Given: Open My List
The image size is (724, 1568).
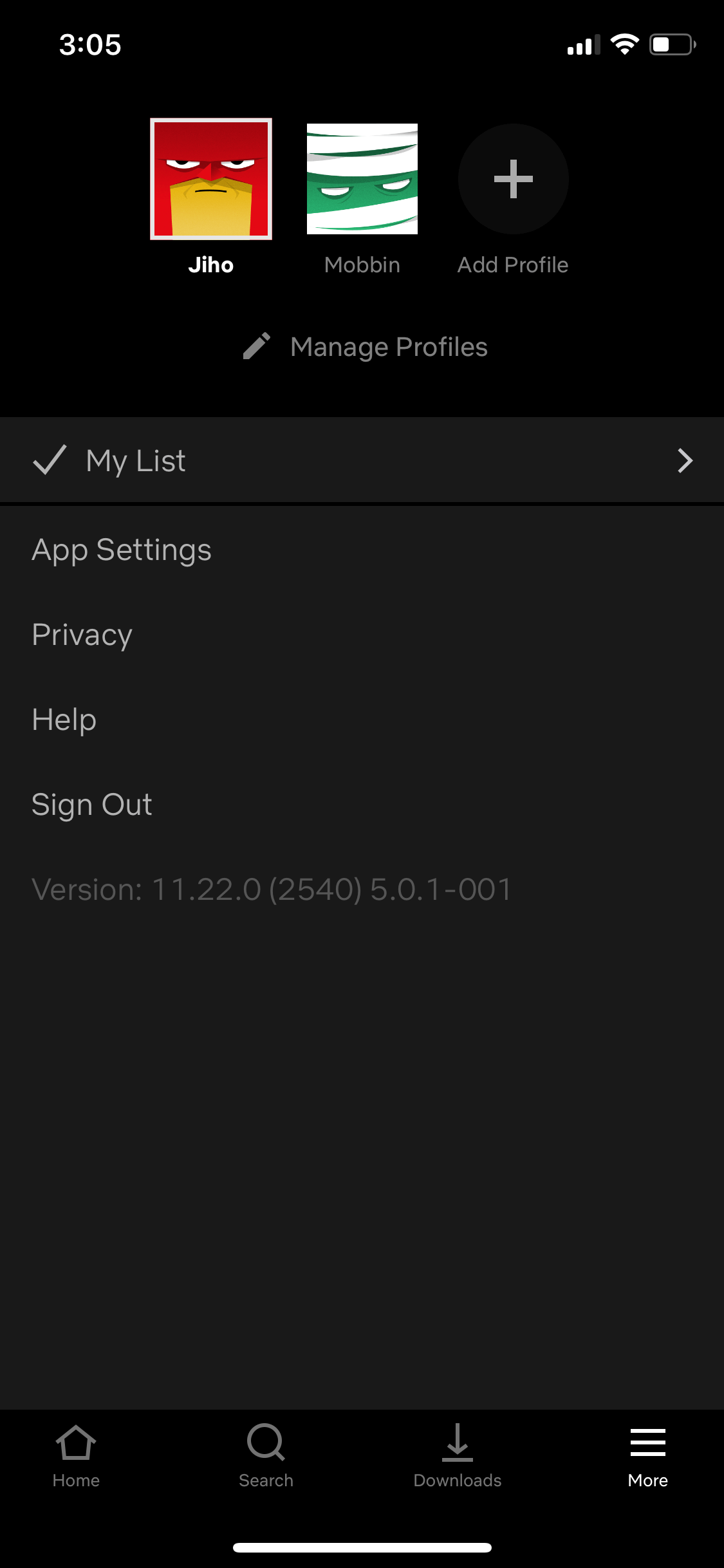Looking at the screenshot, I should tap(362, 460).
